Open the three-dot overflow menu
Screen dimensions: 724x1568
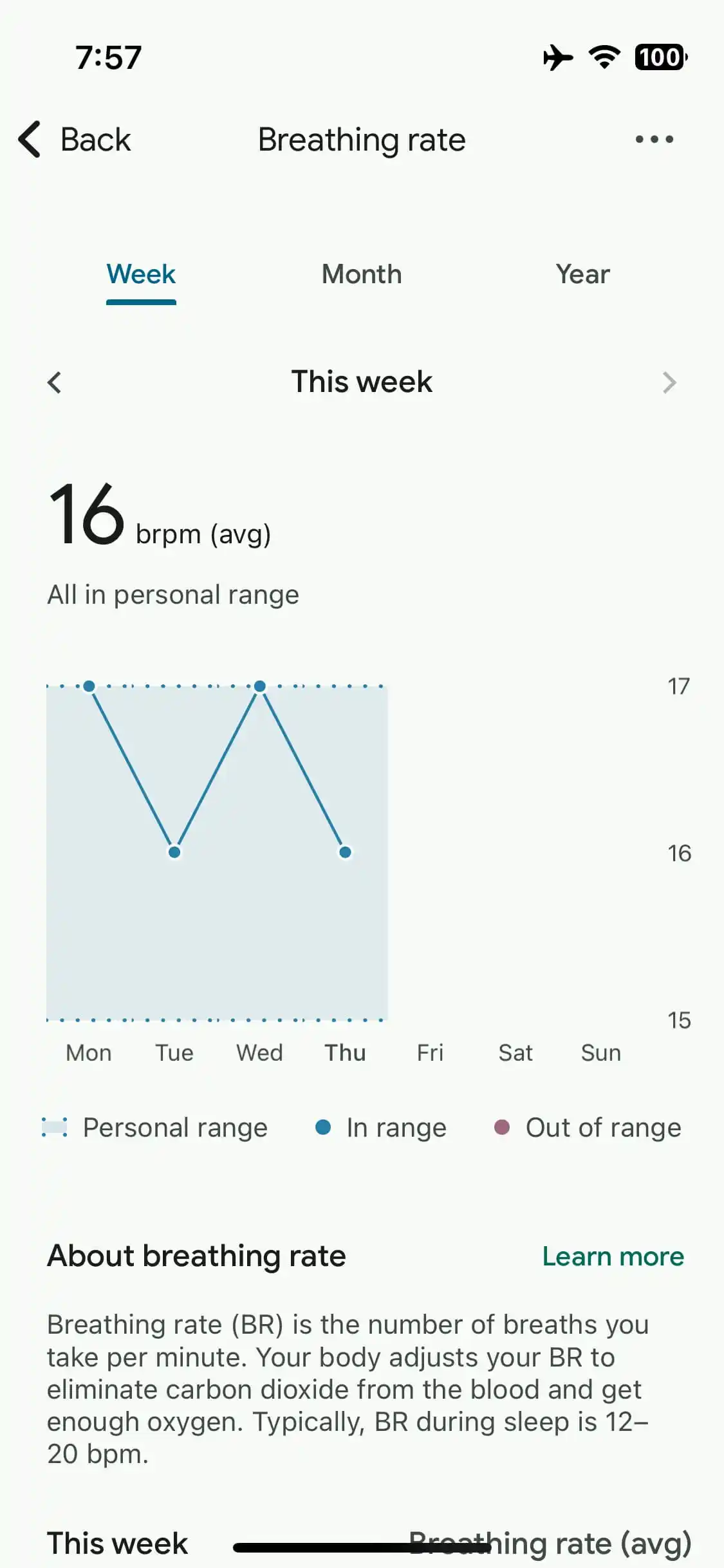pyautogui.click(x=654, y=139)
